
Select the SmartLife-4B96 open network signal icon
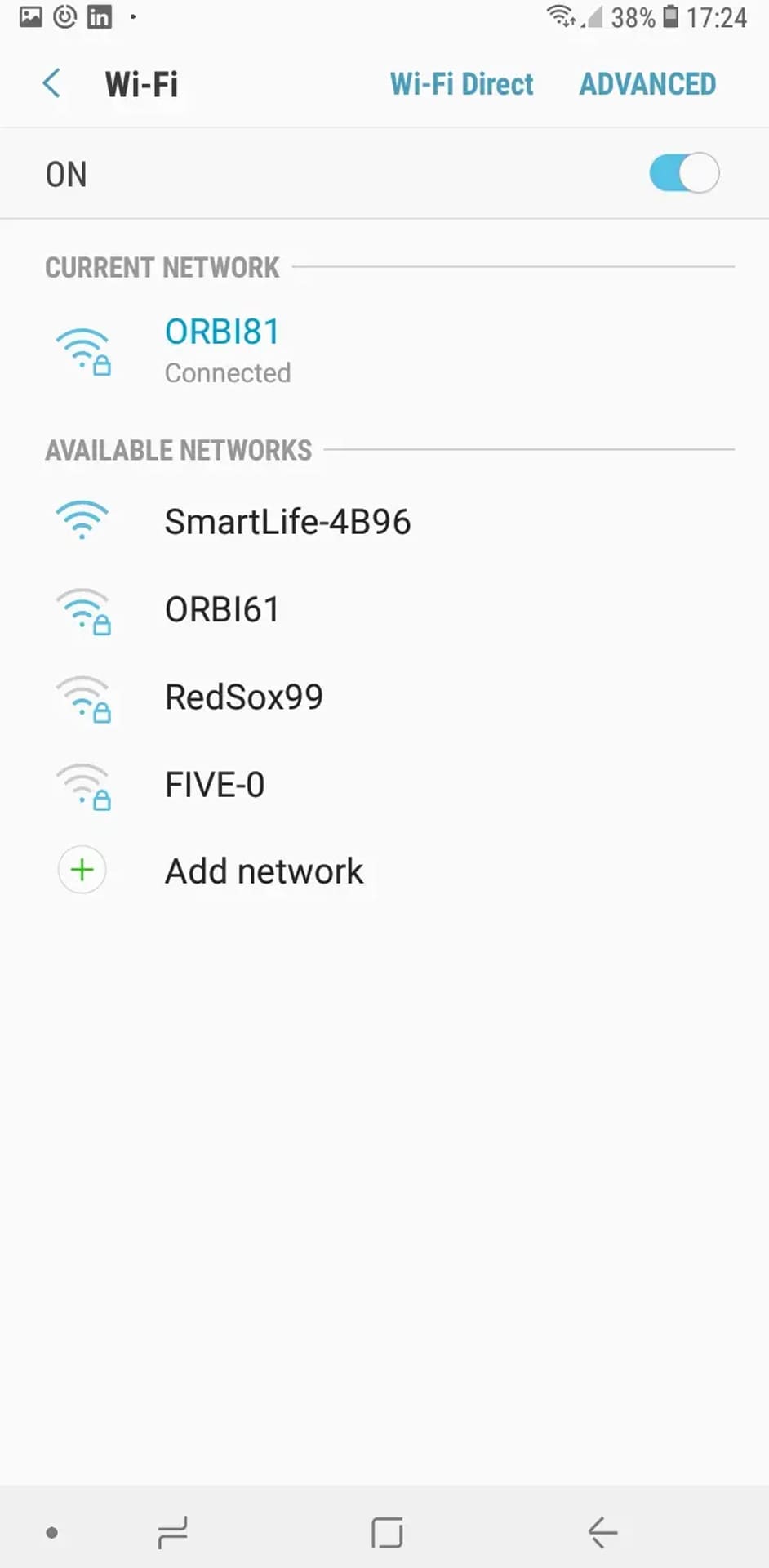[x=82, y=520]
